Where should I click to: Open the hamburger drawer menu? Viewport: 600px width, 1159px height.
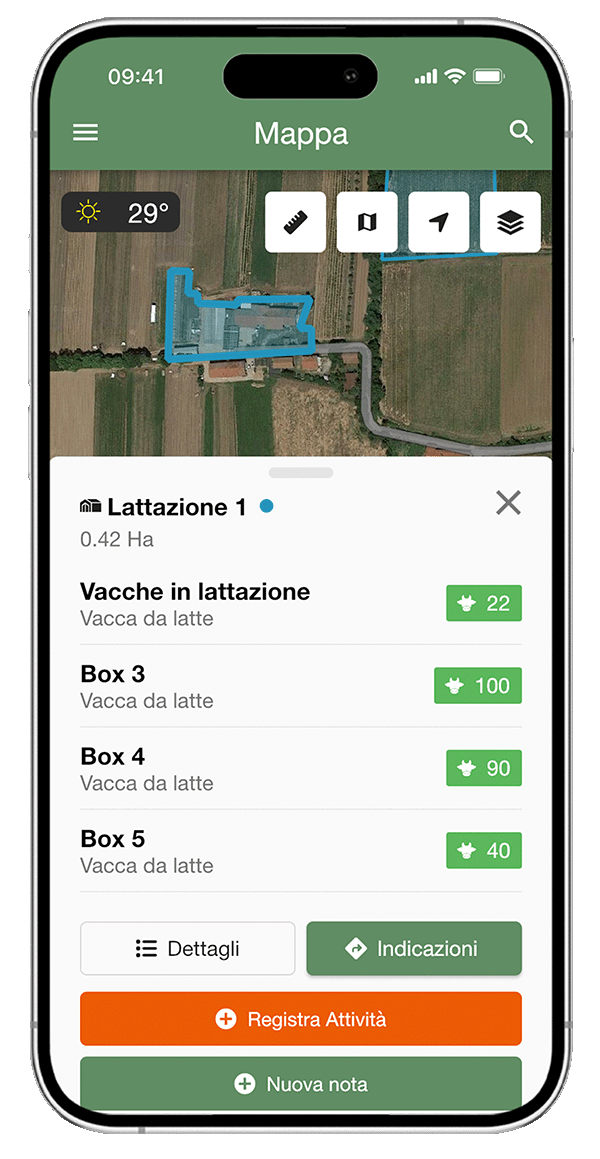point(86,133)
